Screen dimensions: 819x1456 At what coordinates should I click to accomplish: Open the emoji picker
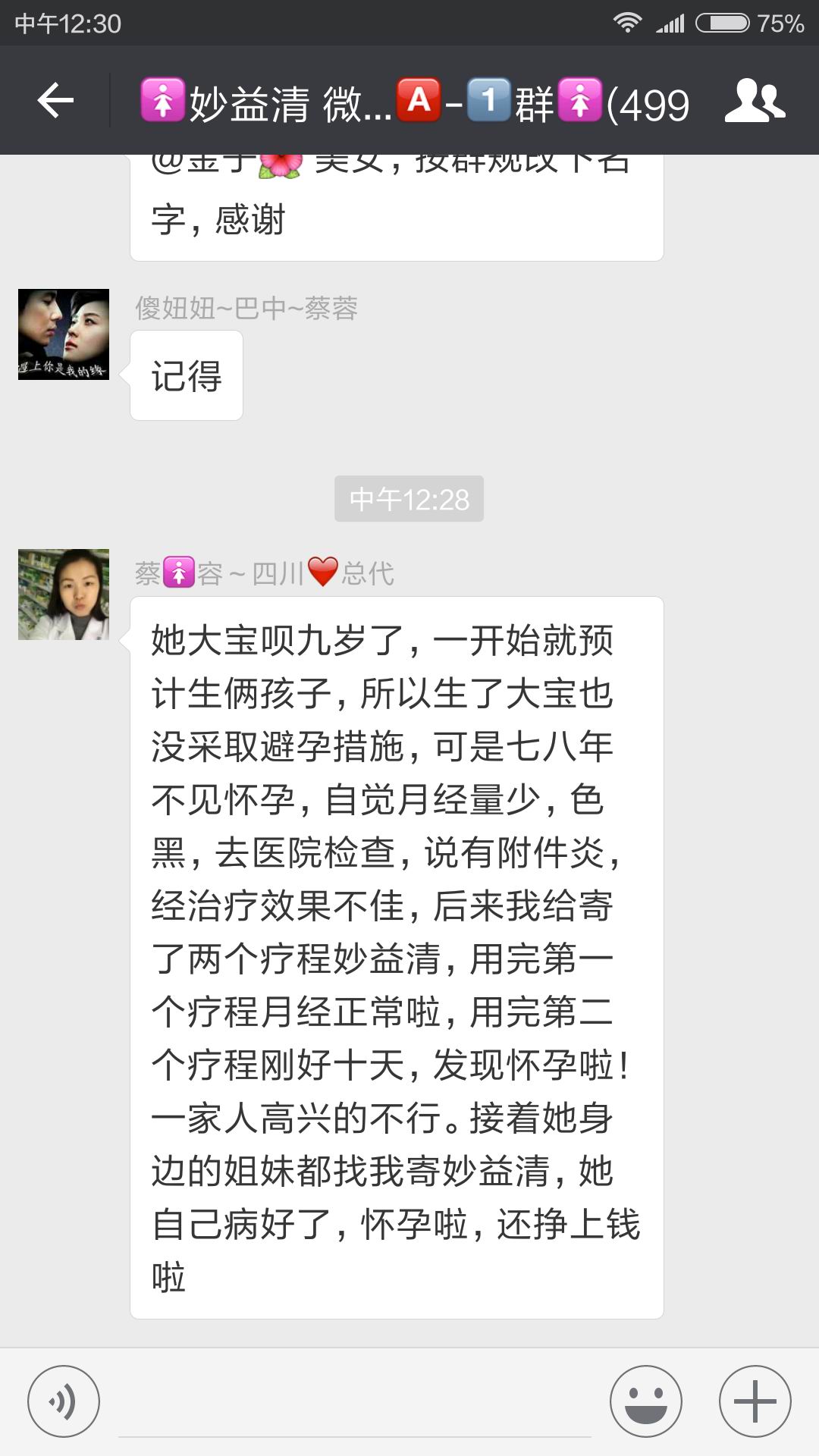[646, 1401]
